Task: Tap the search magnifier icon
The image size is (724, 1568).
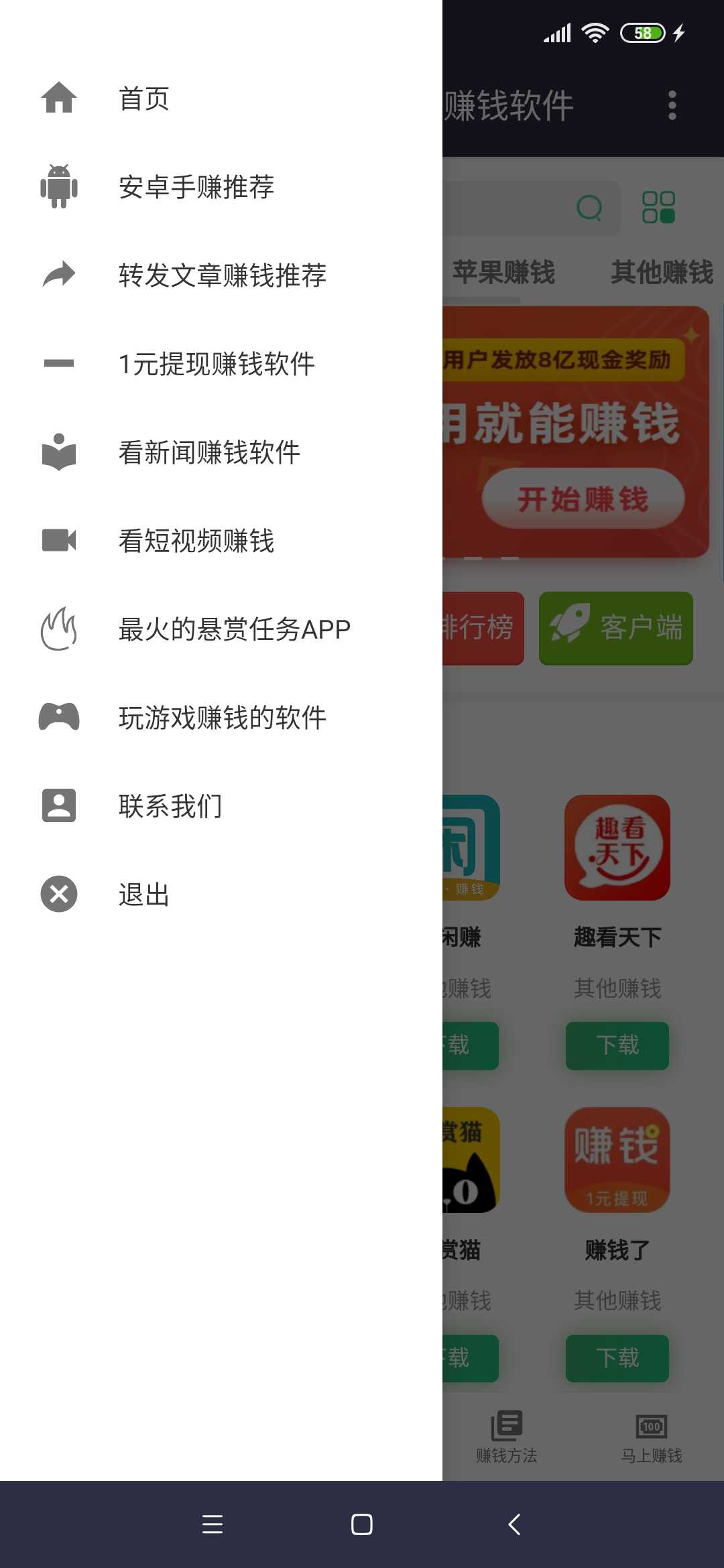Action: coord(589,208)
